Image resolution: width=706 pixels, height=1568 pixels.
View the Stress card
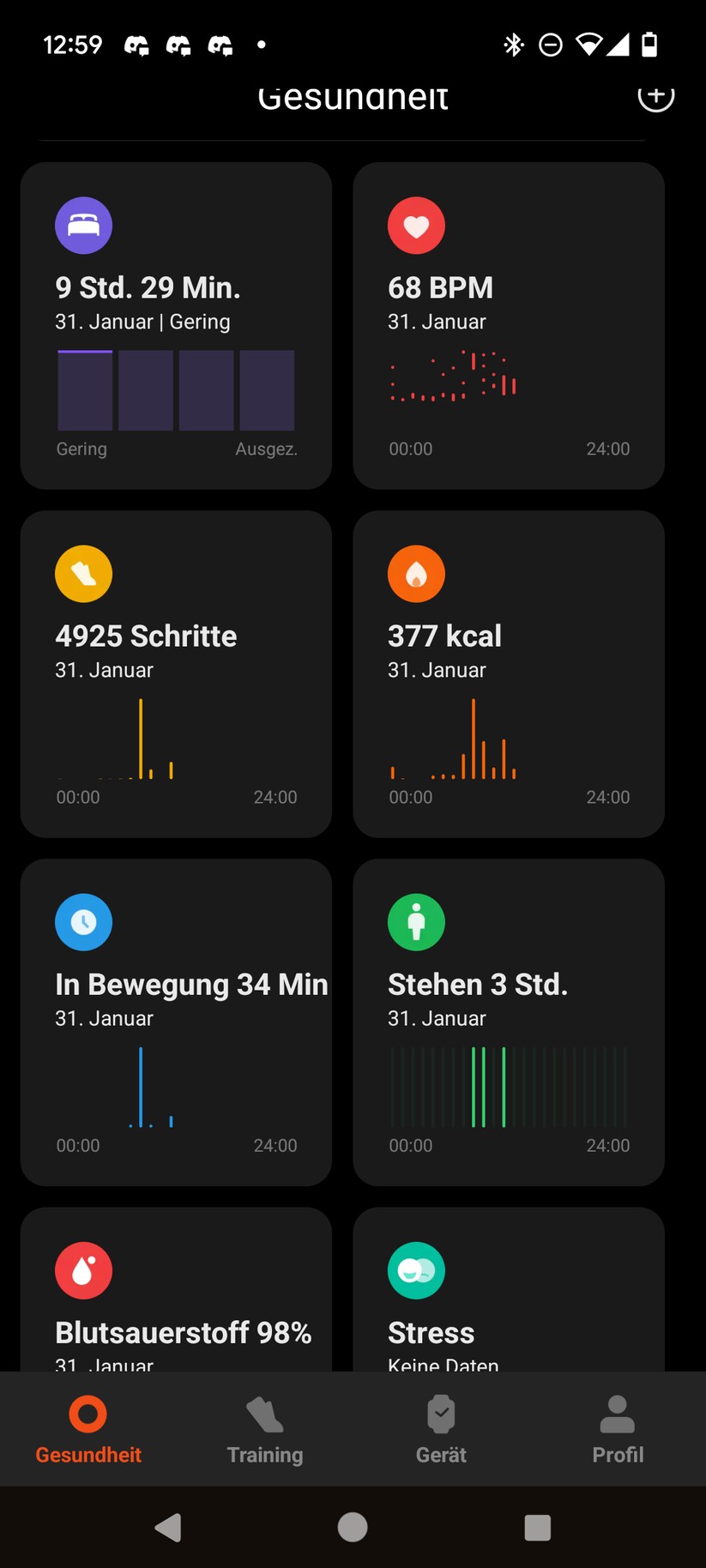[509, 1295]
